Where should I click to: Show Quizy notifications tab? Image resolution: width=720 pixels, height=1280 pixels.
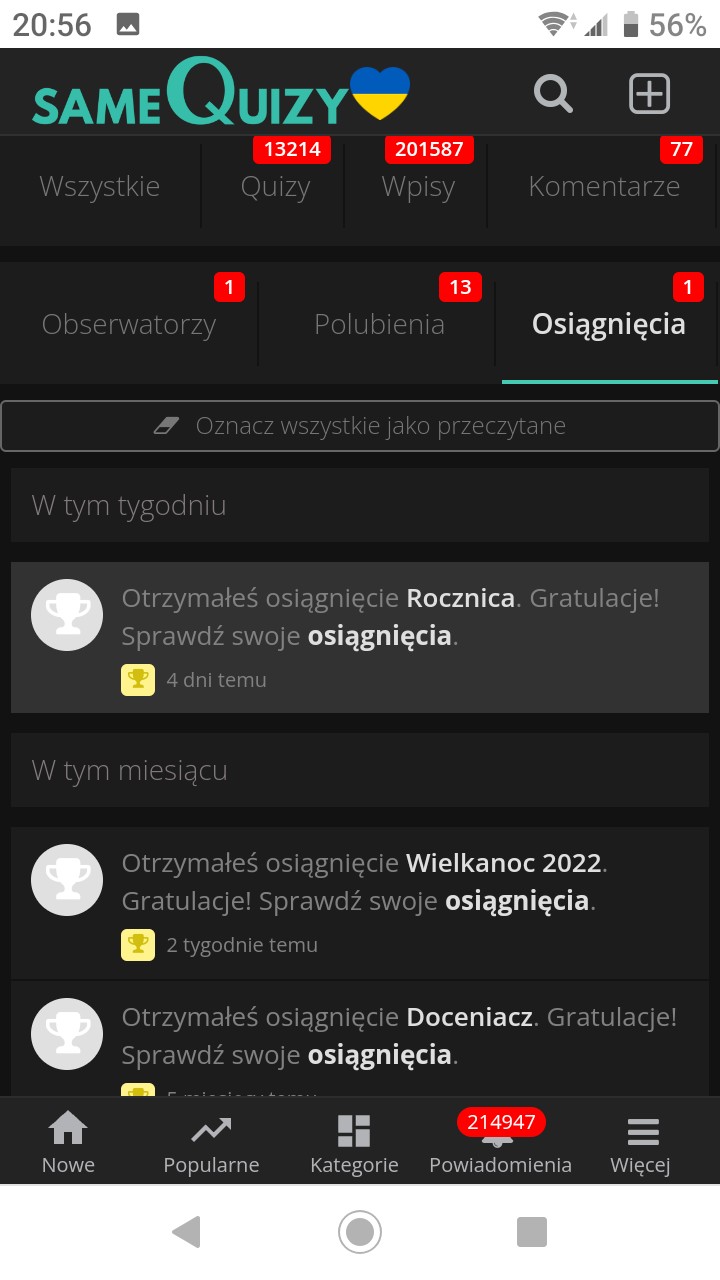click(275, 187)
